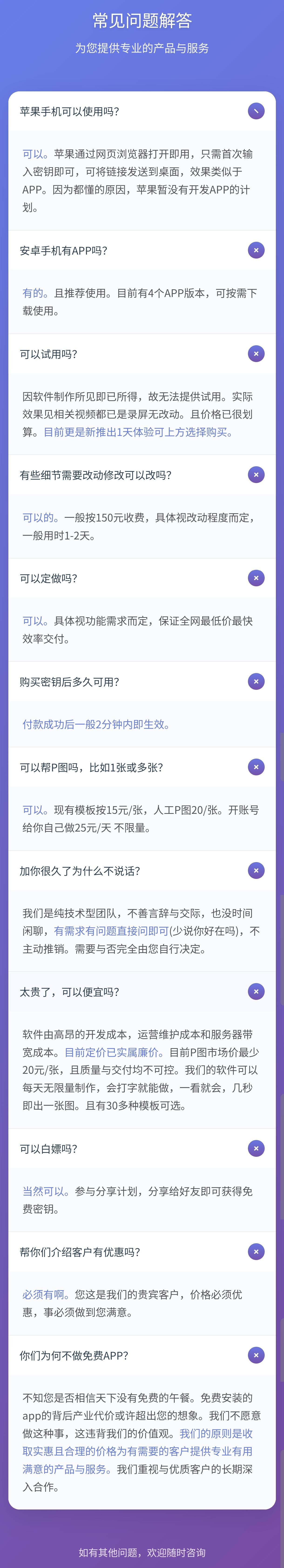
Task: Toggle the 太贵了，可以便宜吗 section
Action: [x=256, y=991]
